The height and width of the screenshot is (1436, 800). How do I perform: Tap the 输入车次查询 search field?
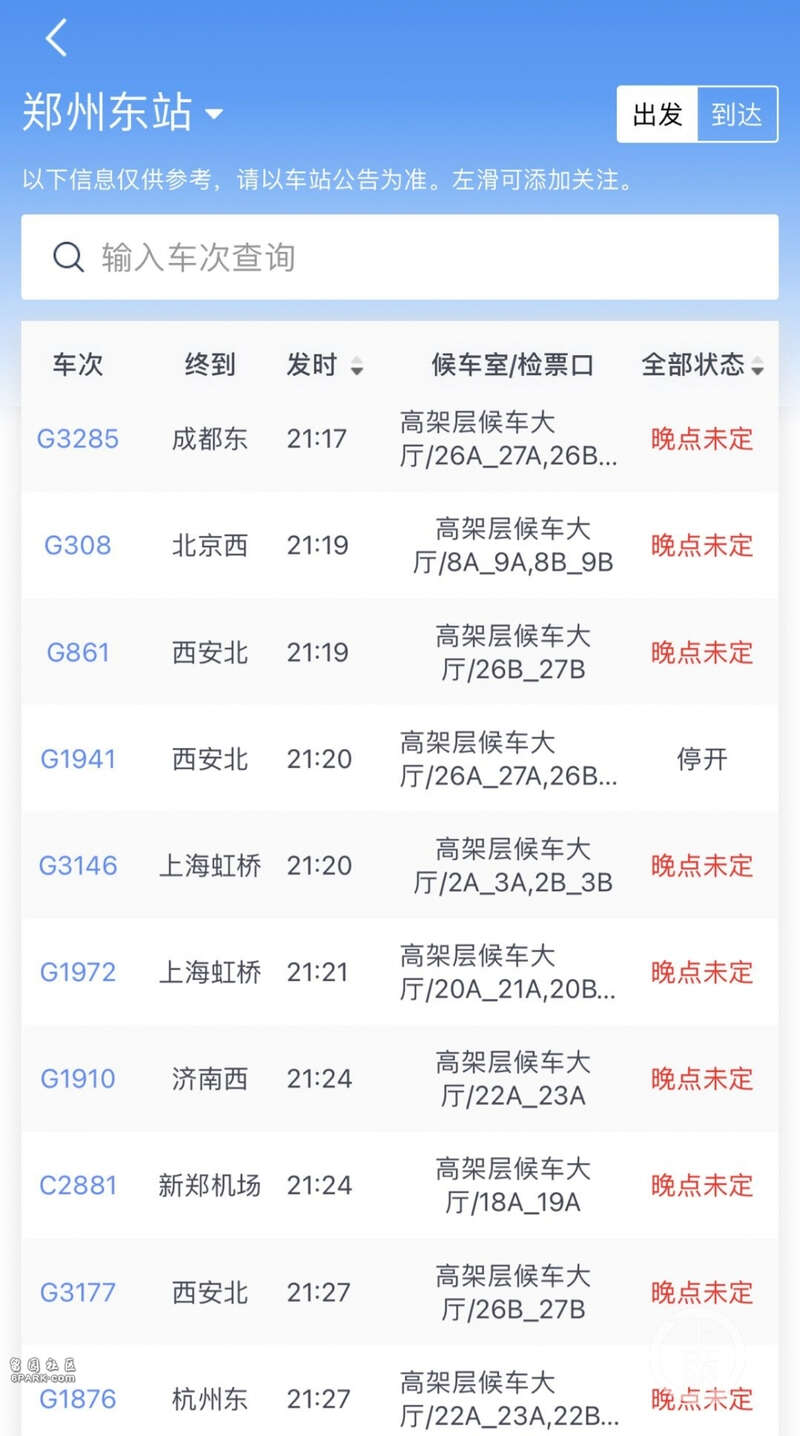[x=400, y=257]
